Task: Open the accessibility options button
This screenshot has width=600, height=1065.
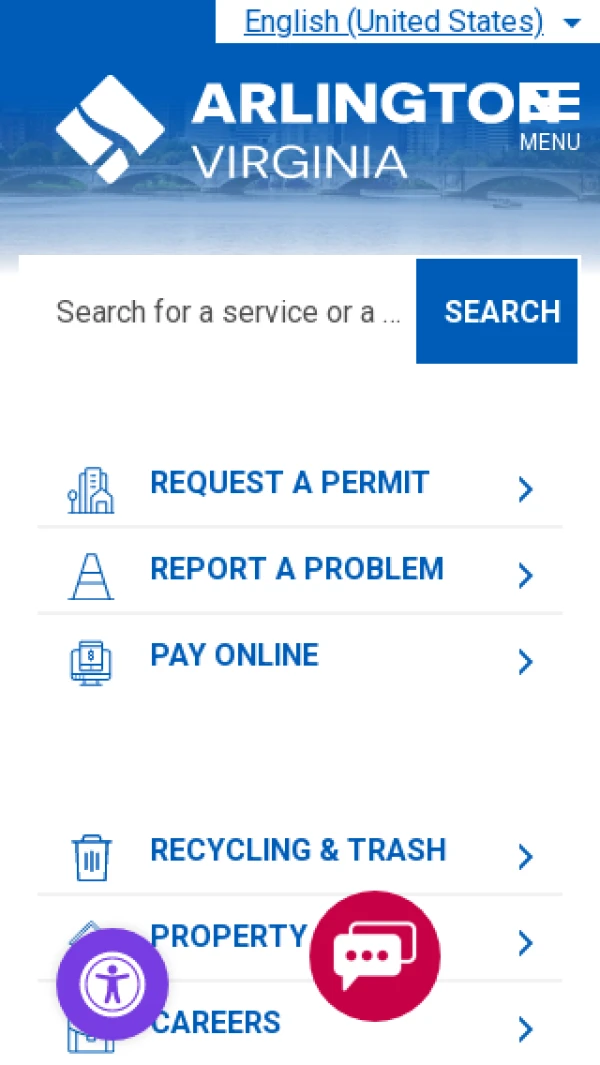Action: pos(112,984)
